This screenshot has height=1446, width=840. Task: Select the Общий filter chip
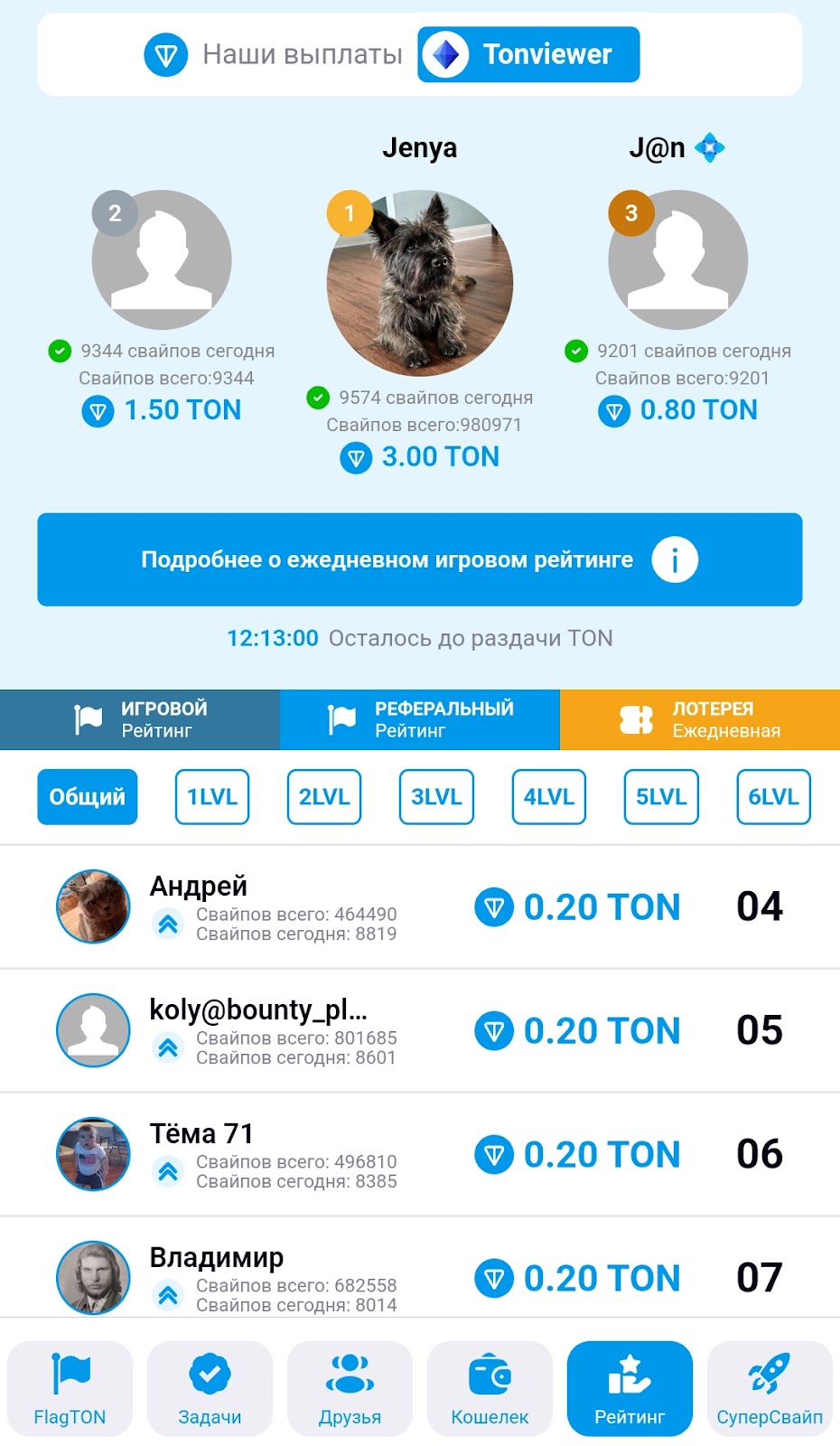[x=88, y=797]
